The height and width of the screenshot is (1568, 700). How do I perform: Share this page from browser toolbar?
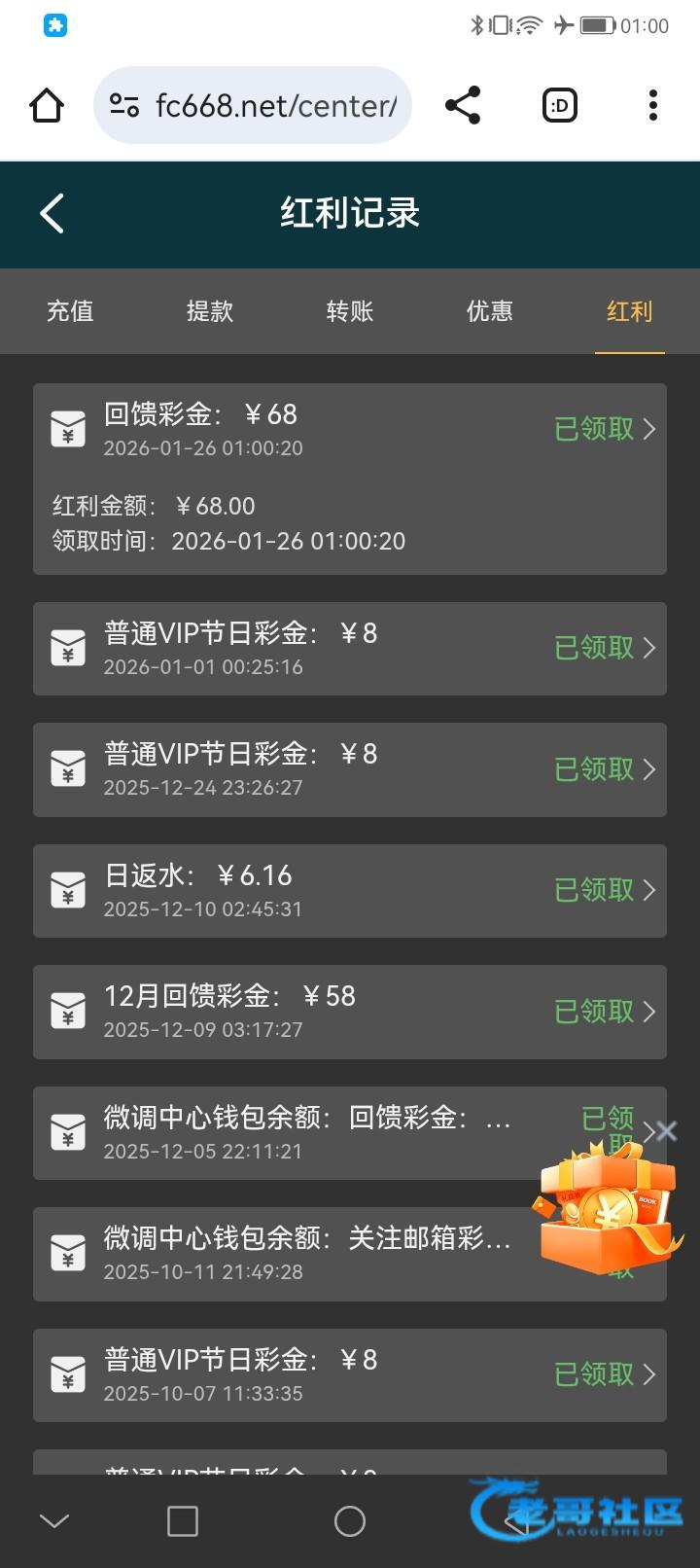pos(463,105)
